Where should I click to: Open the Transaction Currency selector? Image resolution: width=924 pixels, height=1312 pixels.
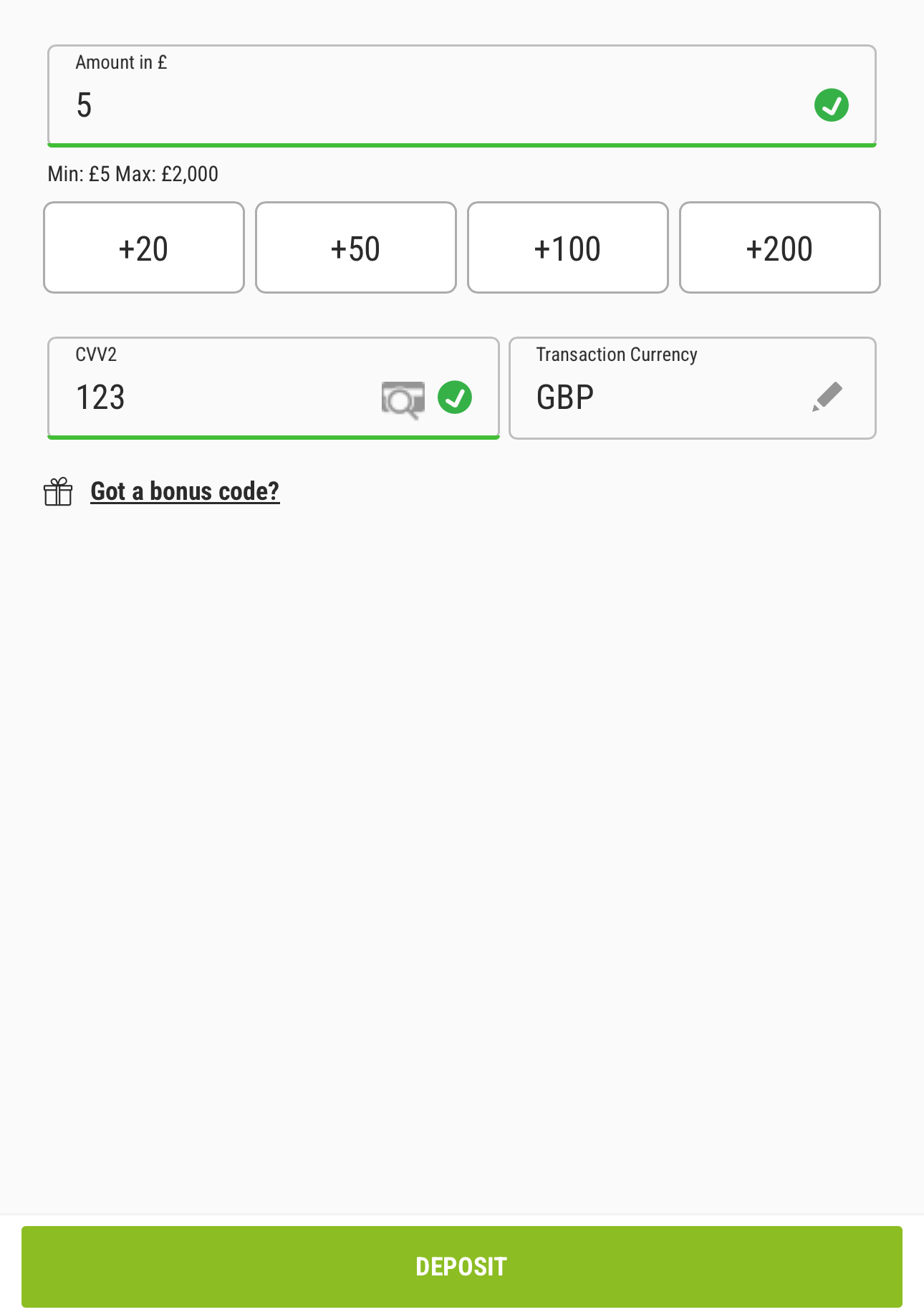[x=692, y=388]
